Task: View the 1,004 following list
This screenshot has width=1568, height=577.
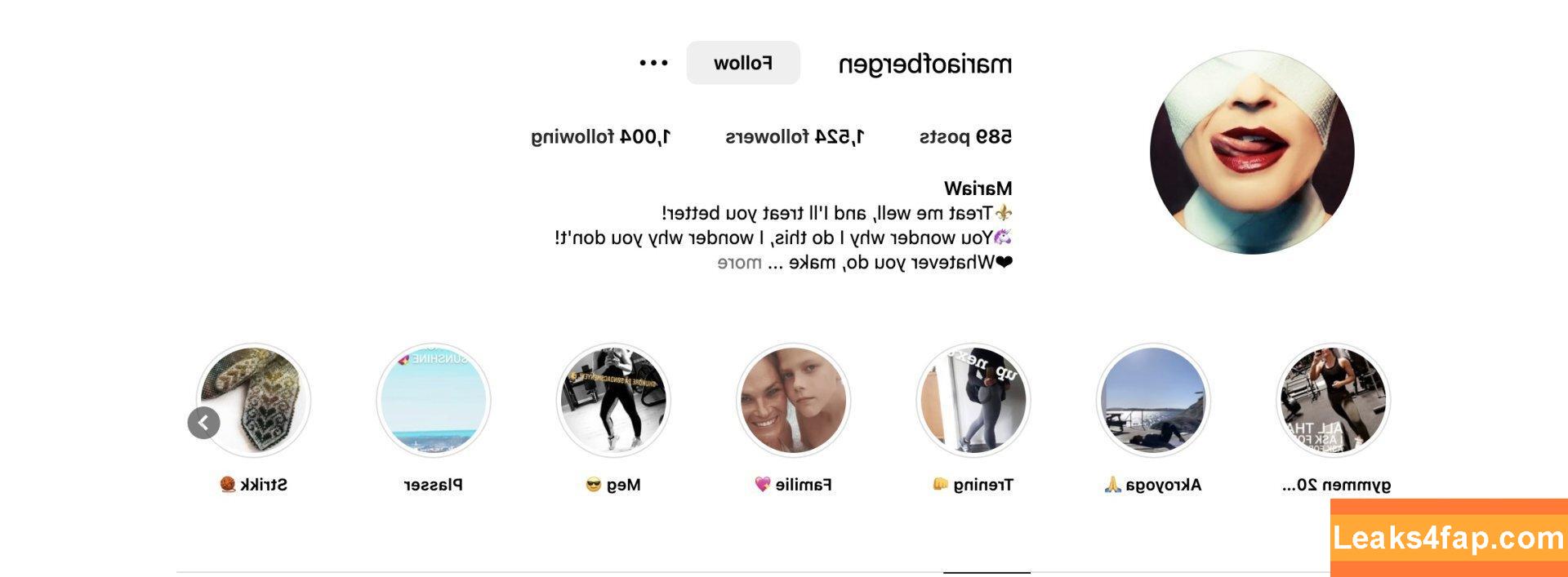Action: [x=601, y=137]
